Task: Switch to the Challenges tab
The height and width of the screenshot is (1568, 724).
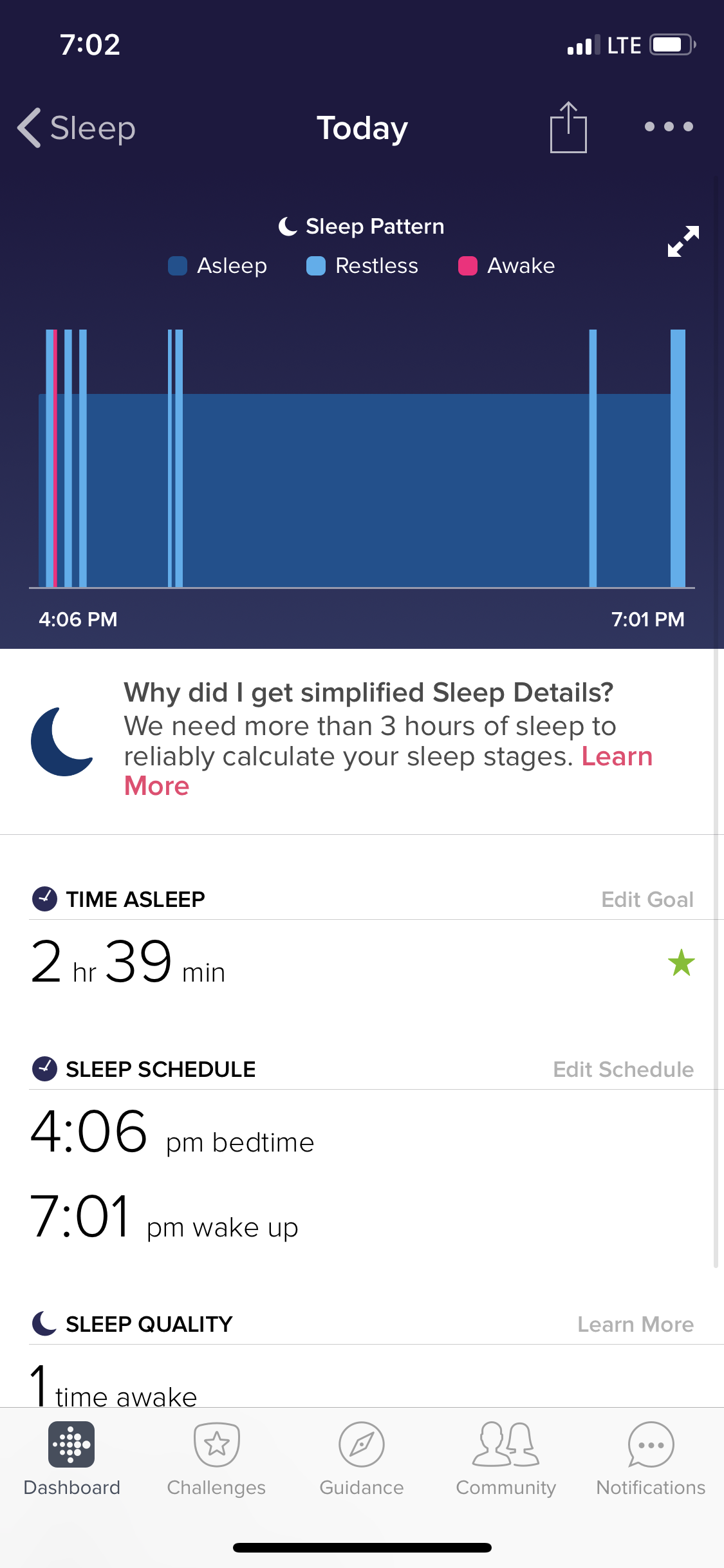Action: click(x=216, y=1459)
